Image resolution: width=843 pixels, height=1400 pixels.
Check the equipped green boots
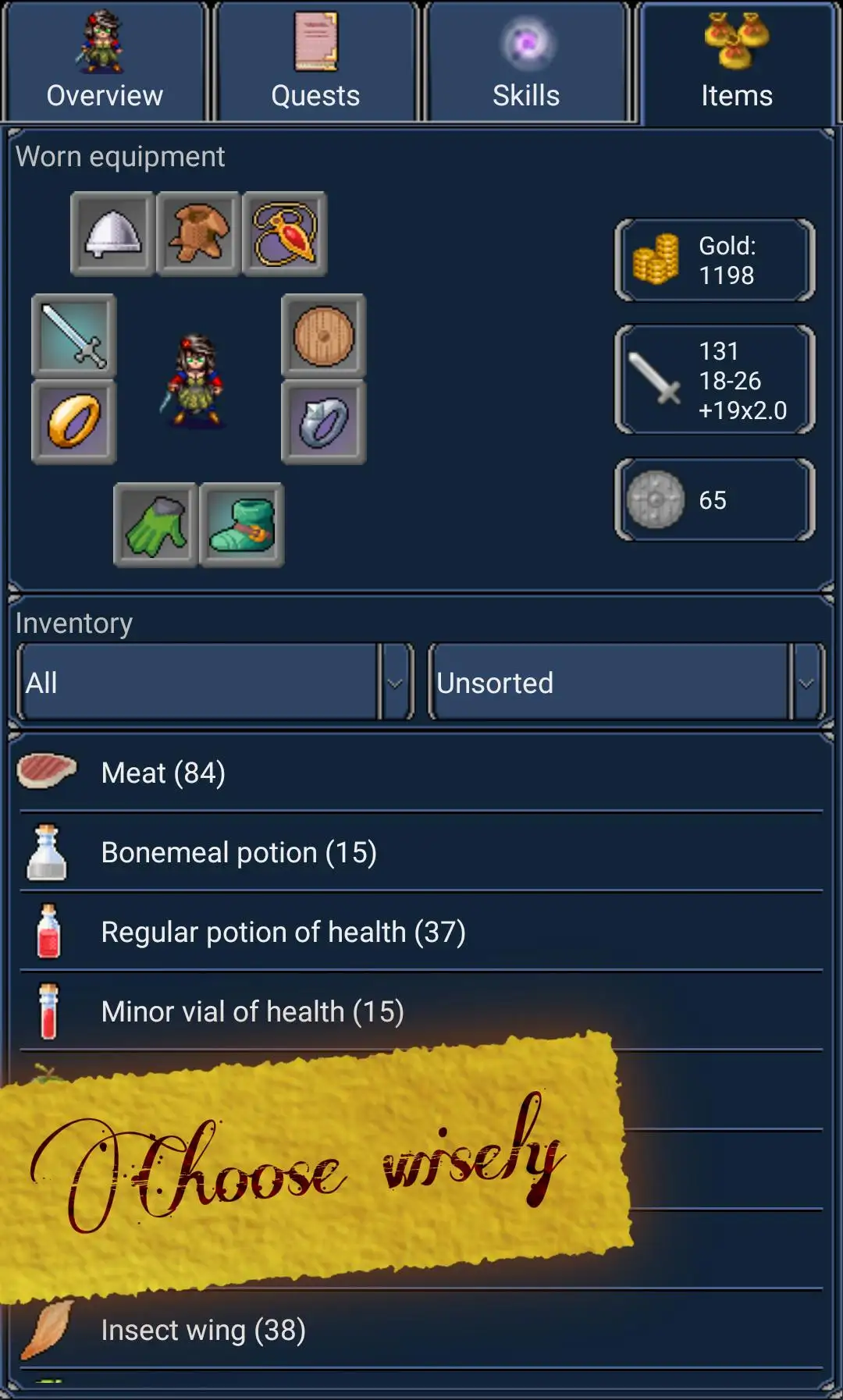tap(241, 524)
